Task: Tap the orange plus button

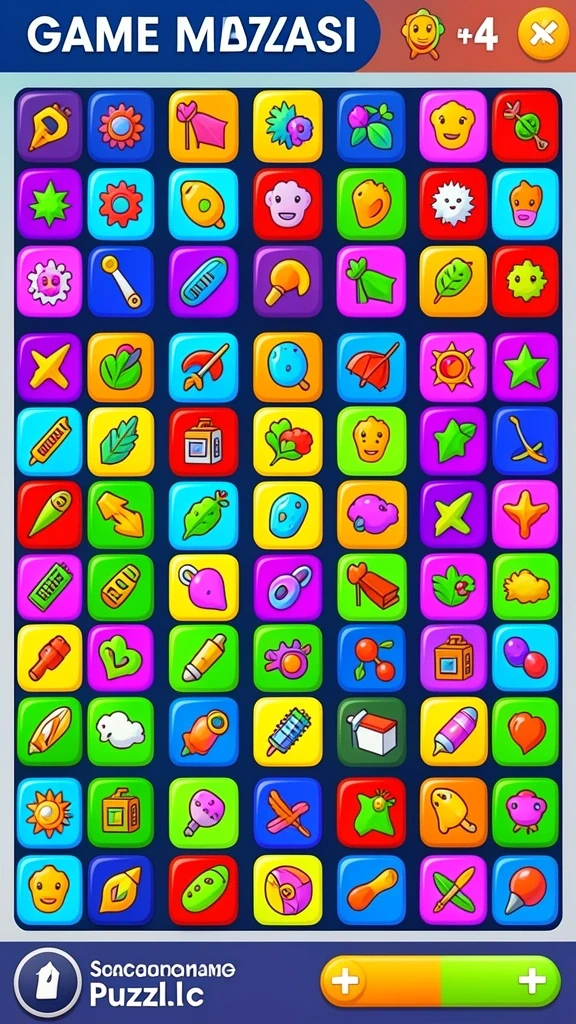Action: [x=380, y=981]
